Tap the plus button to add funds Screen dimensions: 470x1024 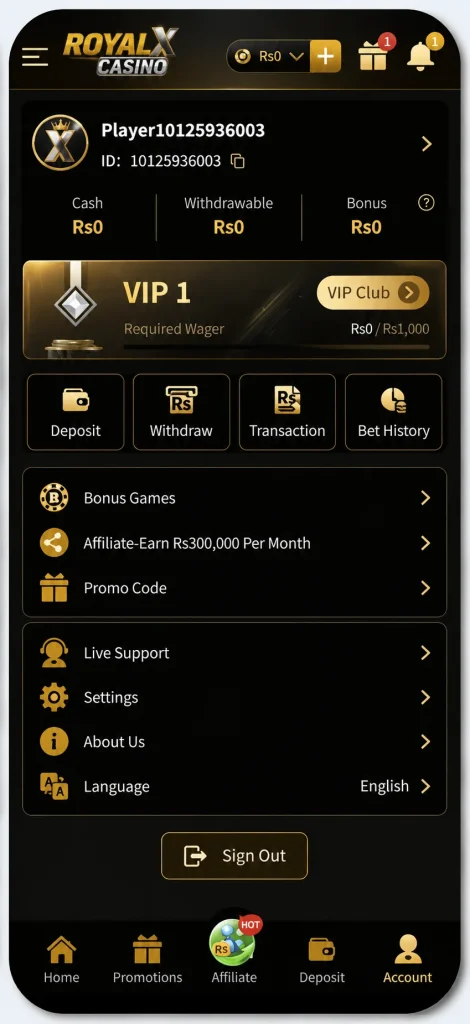(325, 56)
